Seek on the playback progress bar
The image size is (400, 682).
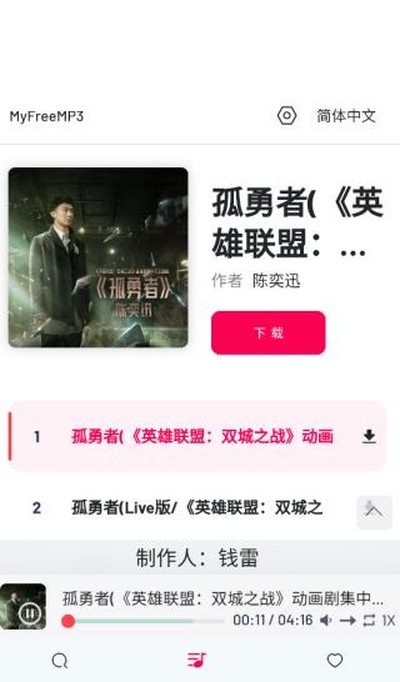(x=143, y=621)
